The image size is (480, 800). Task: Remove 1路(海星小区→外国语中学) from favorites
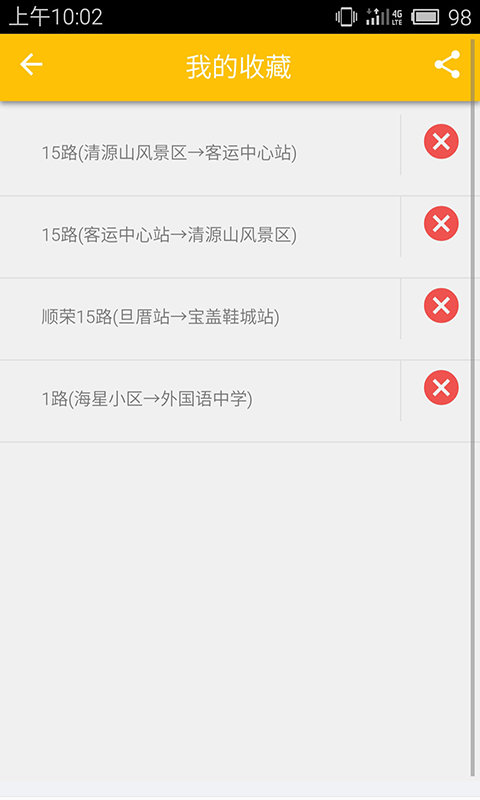[441, 388]
